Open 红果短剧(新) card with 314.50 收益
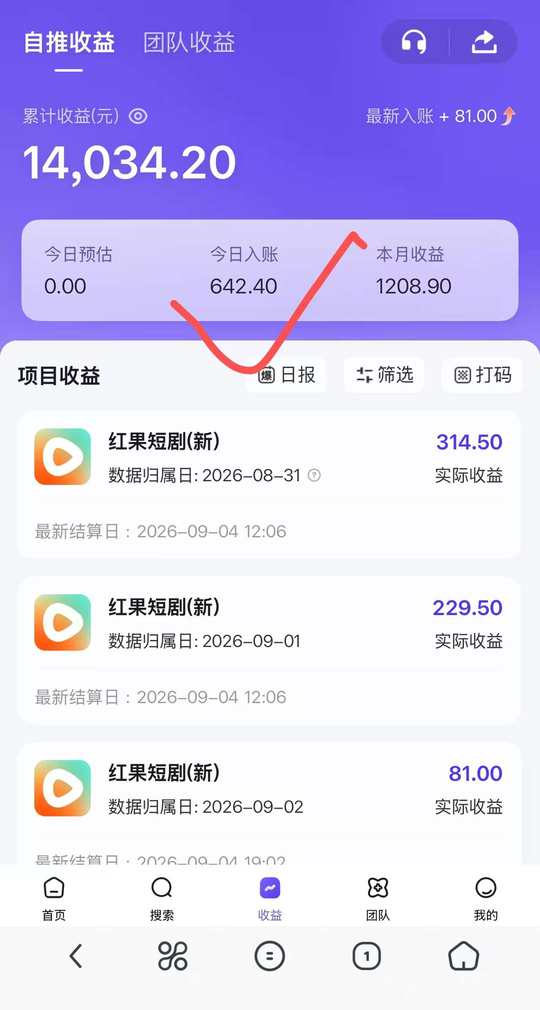The height and width of the screenshot is (1010, 540). [x=269, y=485]
